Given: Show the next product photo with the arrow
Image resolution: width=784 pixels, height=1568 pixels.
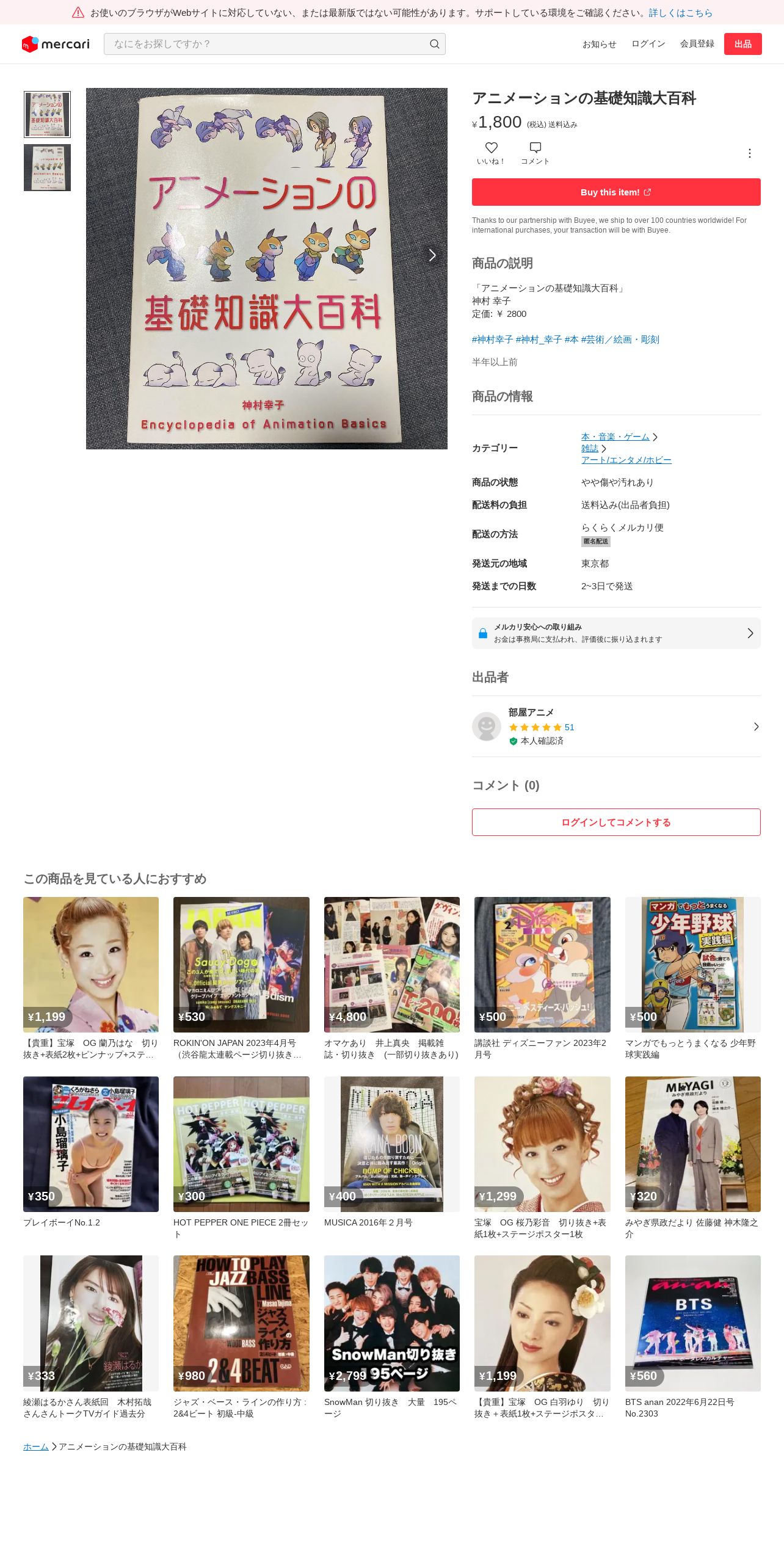Looking at the screenshot, I should click(x=432, y=255).
